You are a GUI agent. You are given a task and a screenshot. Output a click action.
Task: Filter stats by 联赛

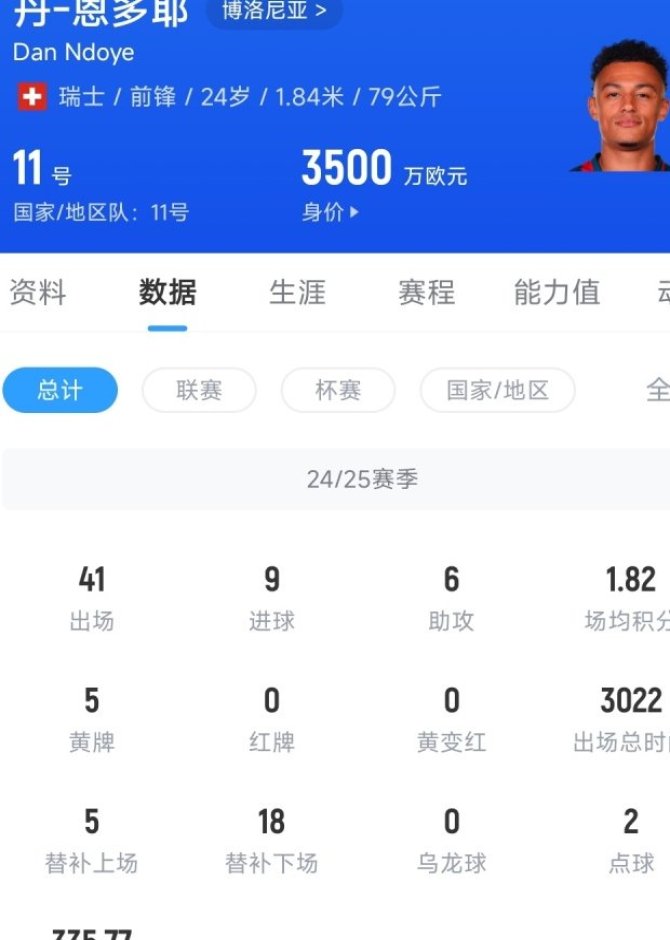[x=199, y=390]
